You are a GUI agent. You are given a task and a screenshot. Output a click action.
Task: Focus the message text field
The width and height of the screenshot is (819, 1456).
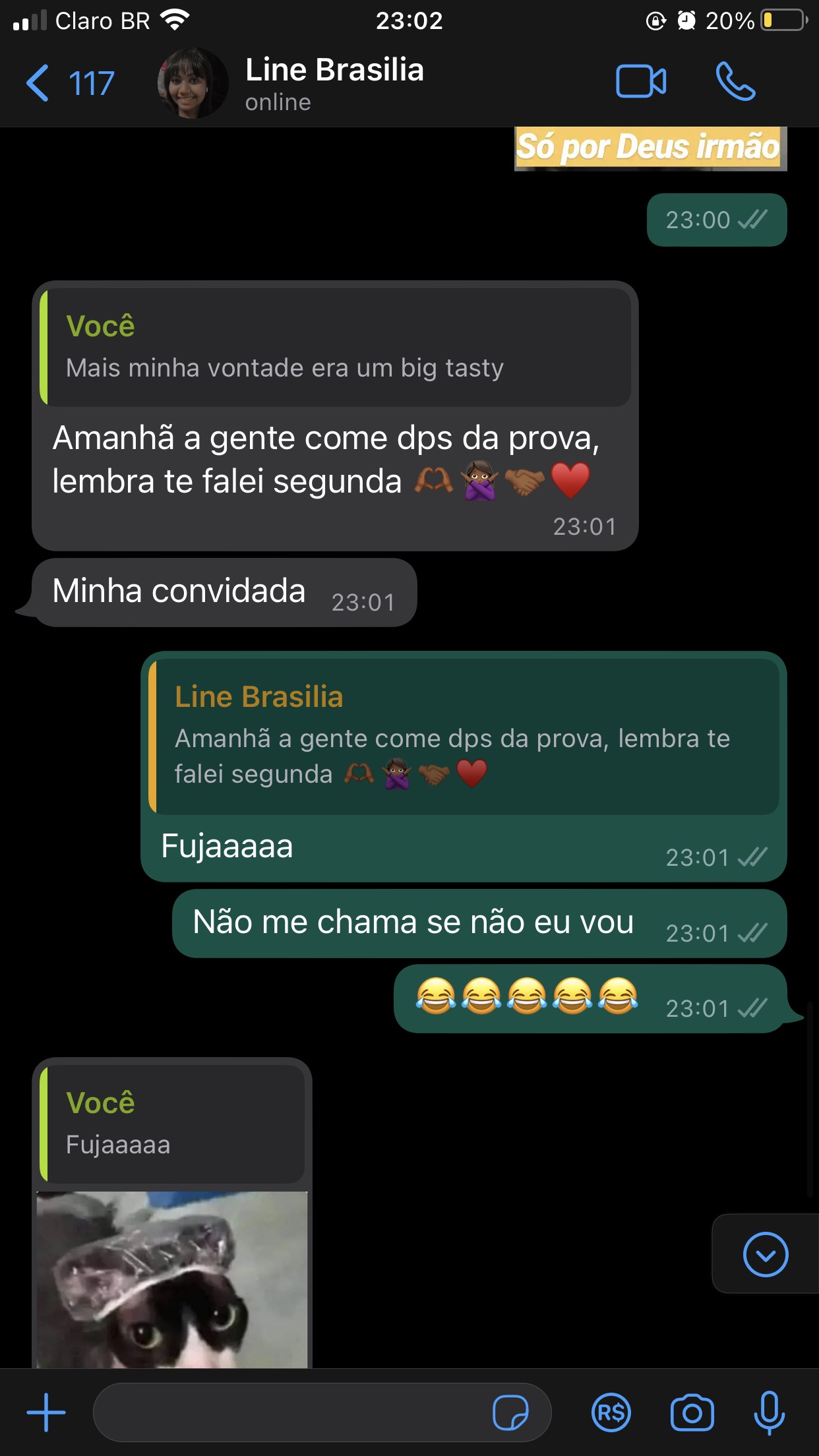(x=290, y=1412)
